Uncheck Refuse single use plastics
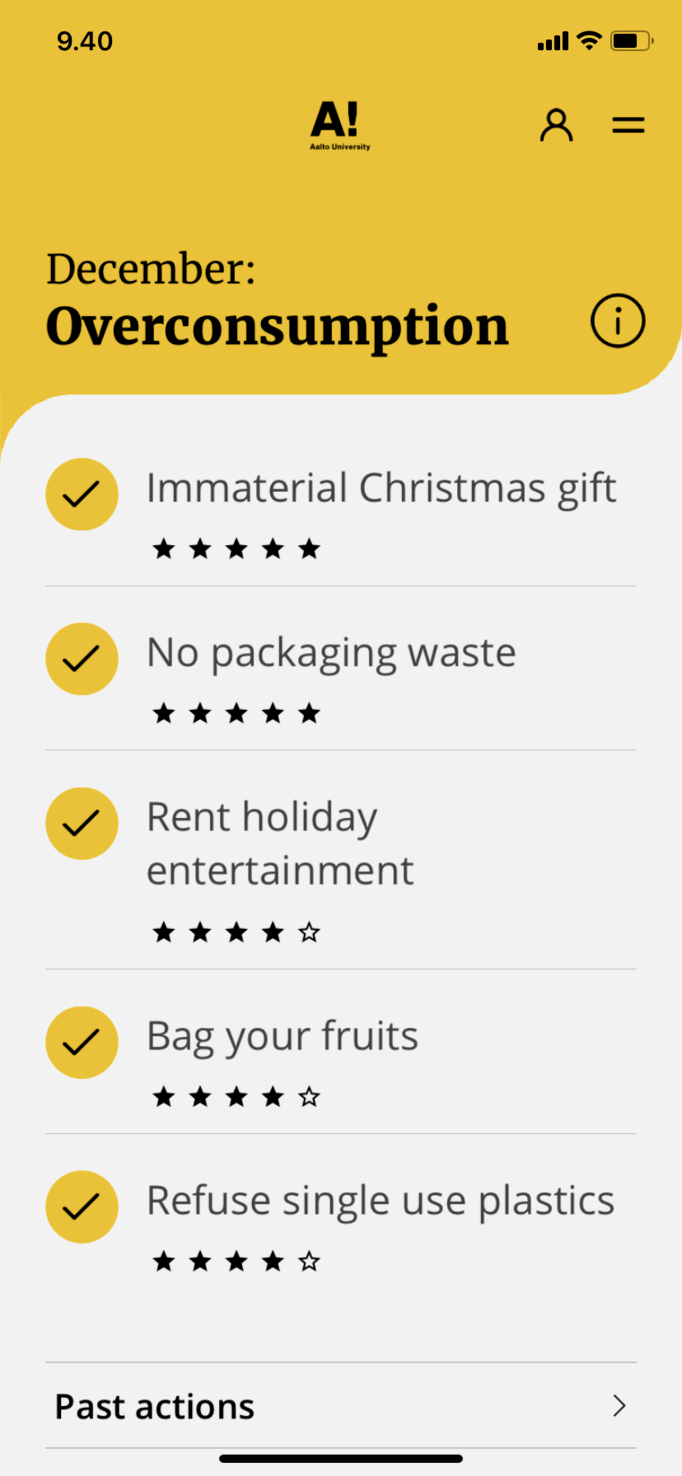Screen dimensions: 682x1476 point(82,1207)
